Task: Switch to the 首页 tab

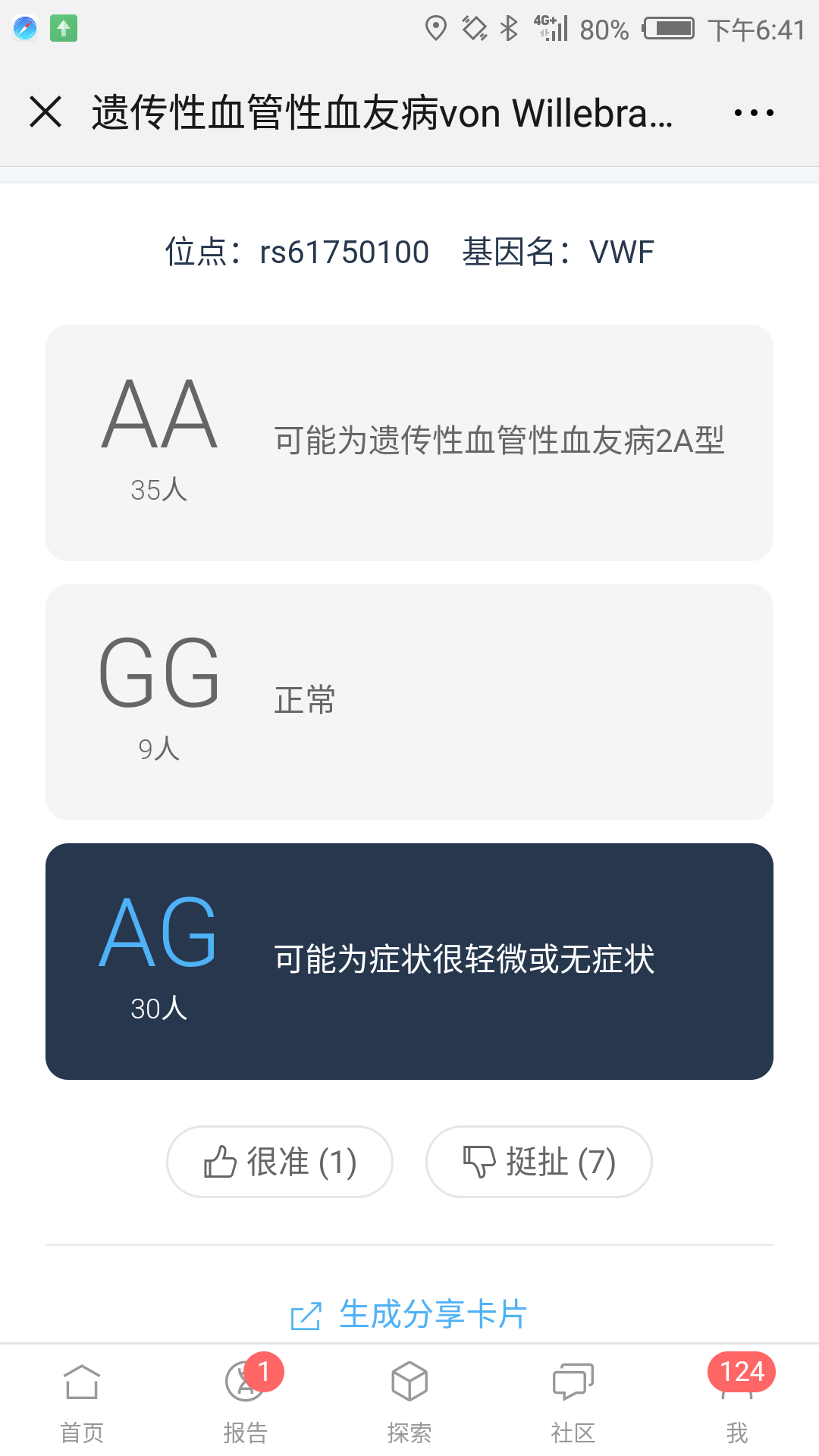Action: 82,1401
